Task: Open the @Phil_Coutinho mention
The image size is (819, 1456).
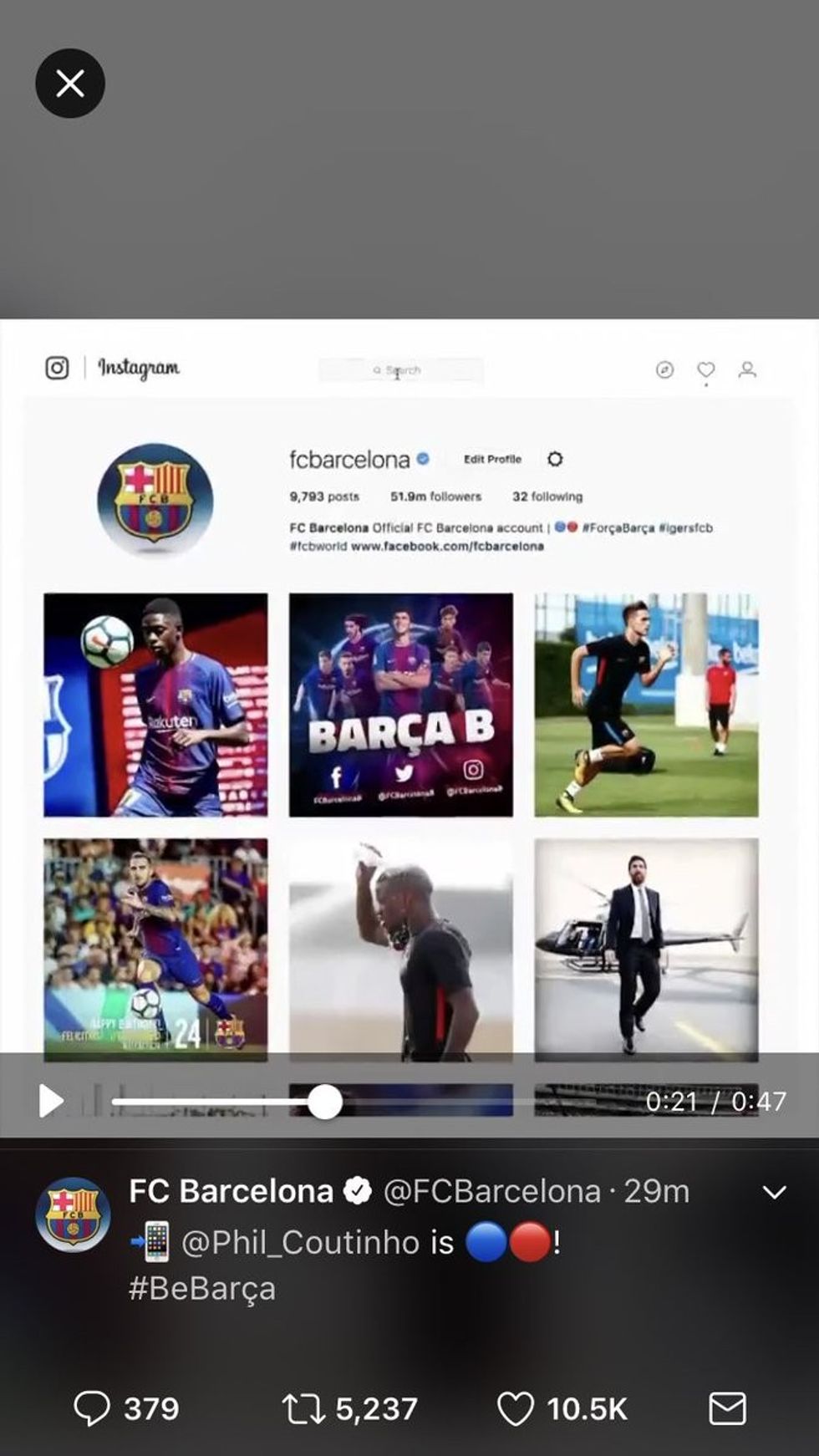Action: (301, 1243)
